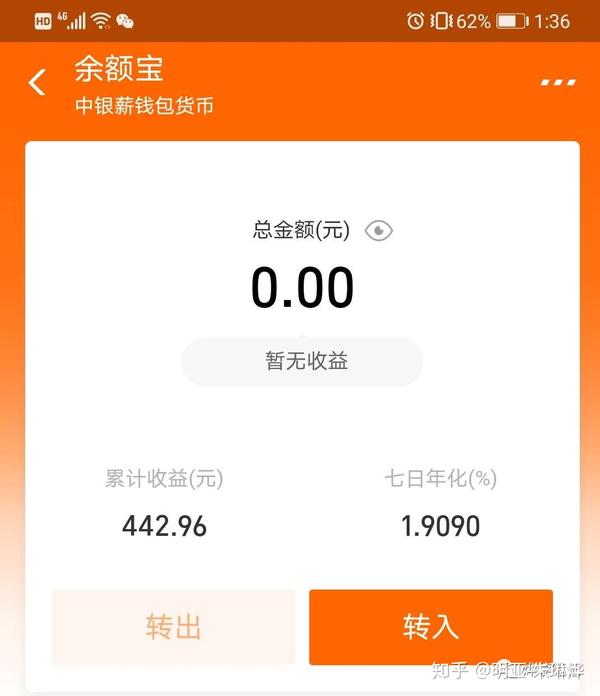The width and height of the screenshot is (600, 696).
Task: Open the 暂无收益 earnings pill
Action: 302,361
